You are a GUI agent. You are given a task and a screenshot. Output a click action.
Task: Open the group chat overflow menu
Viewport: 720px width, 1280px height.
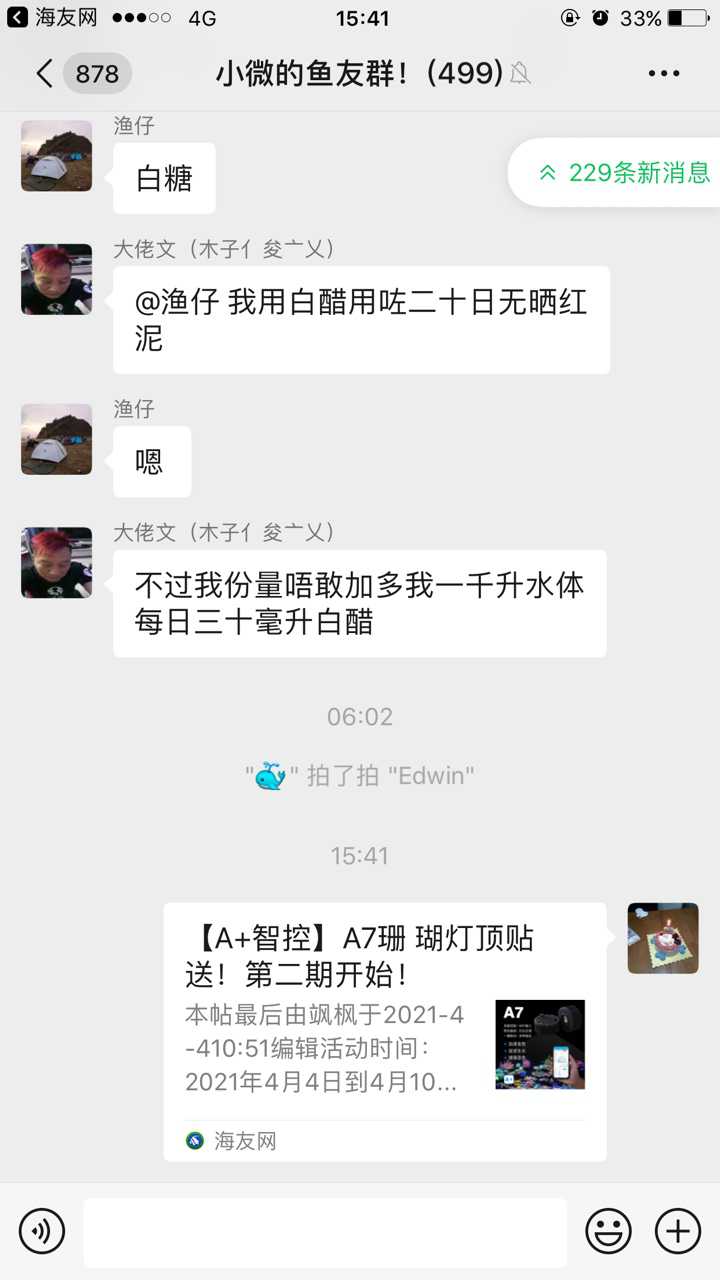click(x=664, y=74)
